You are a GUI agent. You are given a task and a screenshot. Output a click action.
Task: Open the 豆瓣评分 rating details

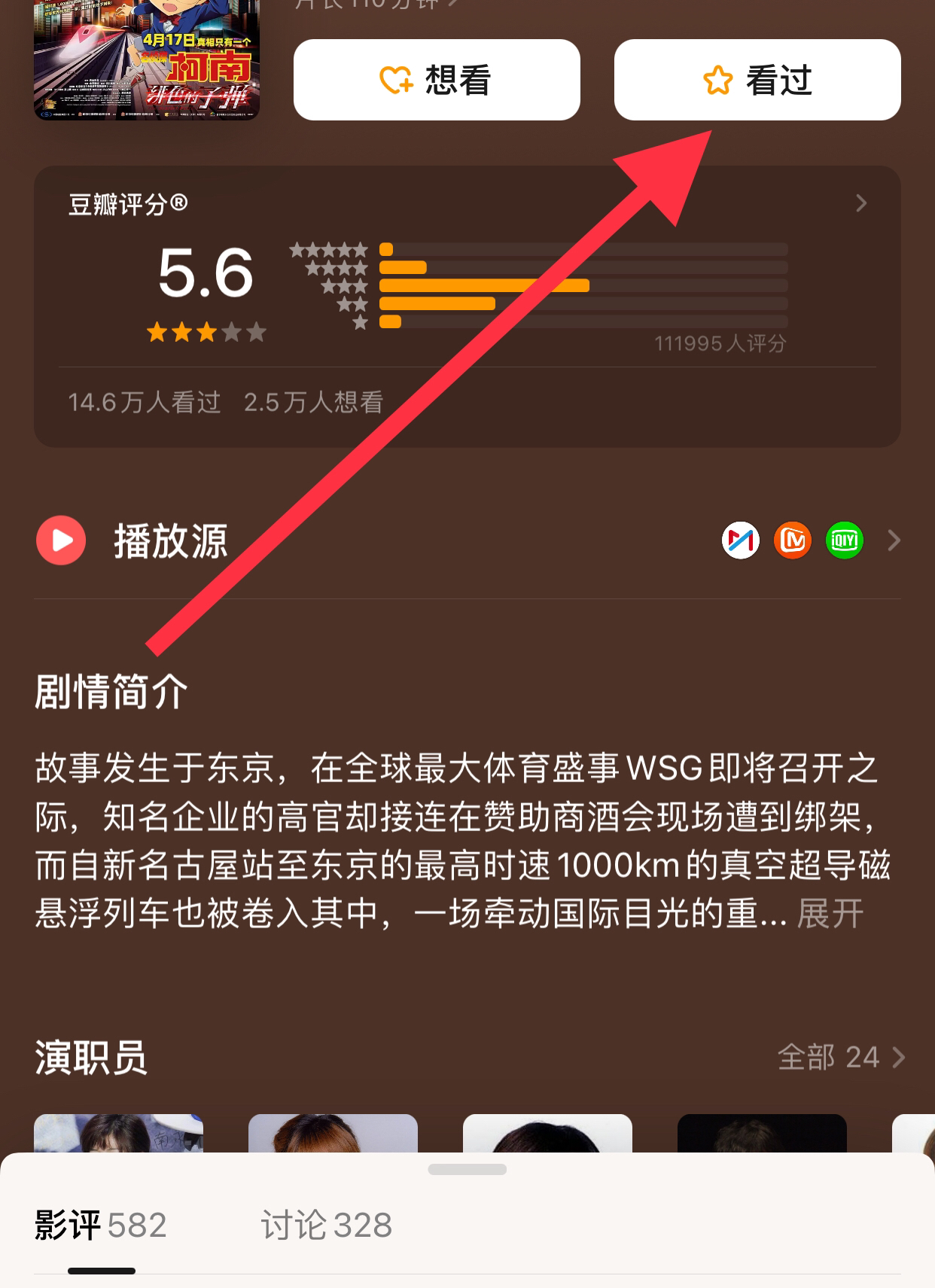861,203
